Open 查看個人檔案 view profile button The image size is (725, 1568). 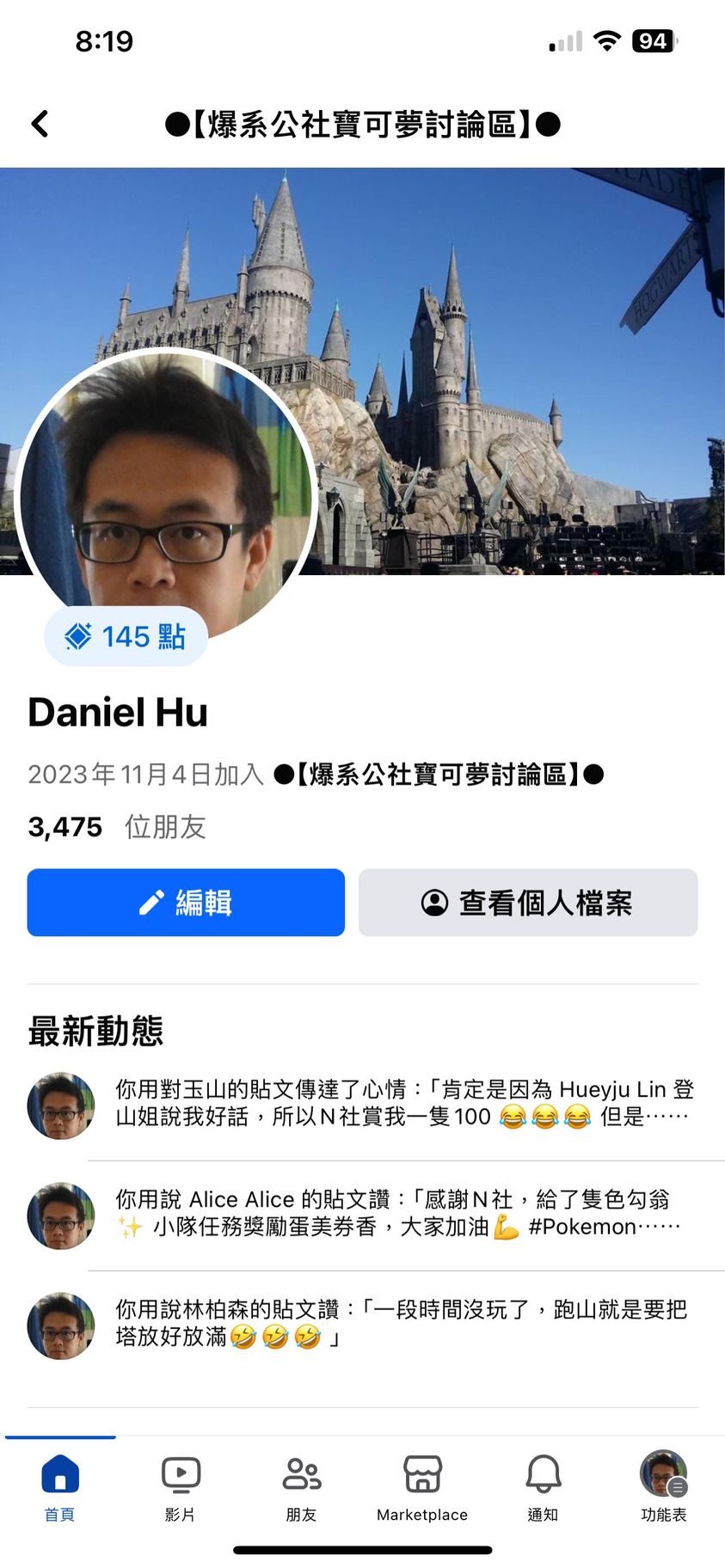527,903
